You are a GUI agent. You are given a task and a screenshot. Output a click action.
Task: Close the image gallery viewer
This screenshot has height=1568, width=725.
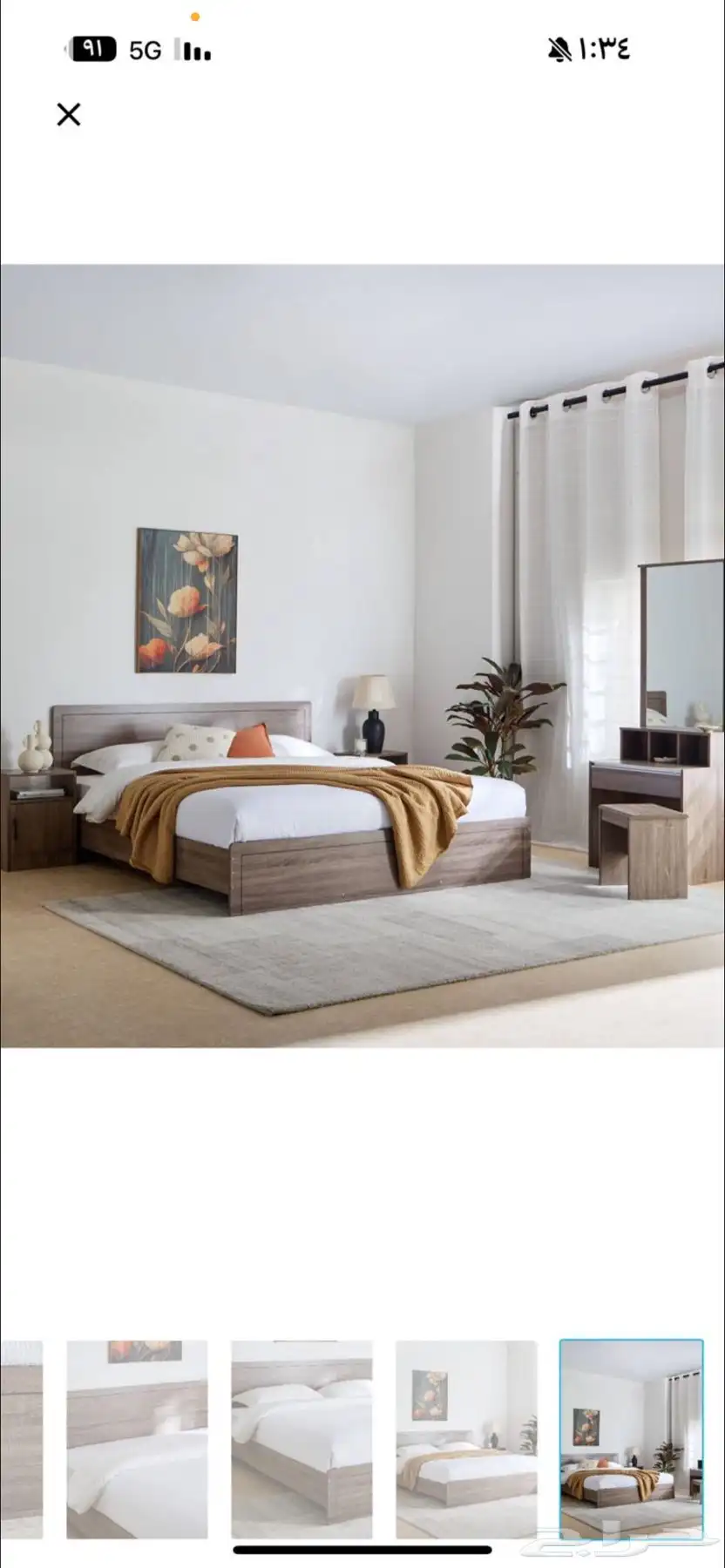pyautogui.click(x=68, y=114)
